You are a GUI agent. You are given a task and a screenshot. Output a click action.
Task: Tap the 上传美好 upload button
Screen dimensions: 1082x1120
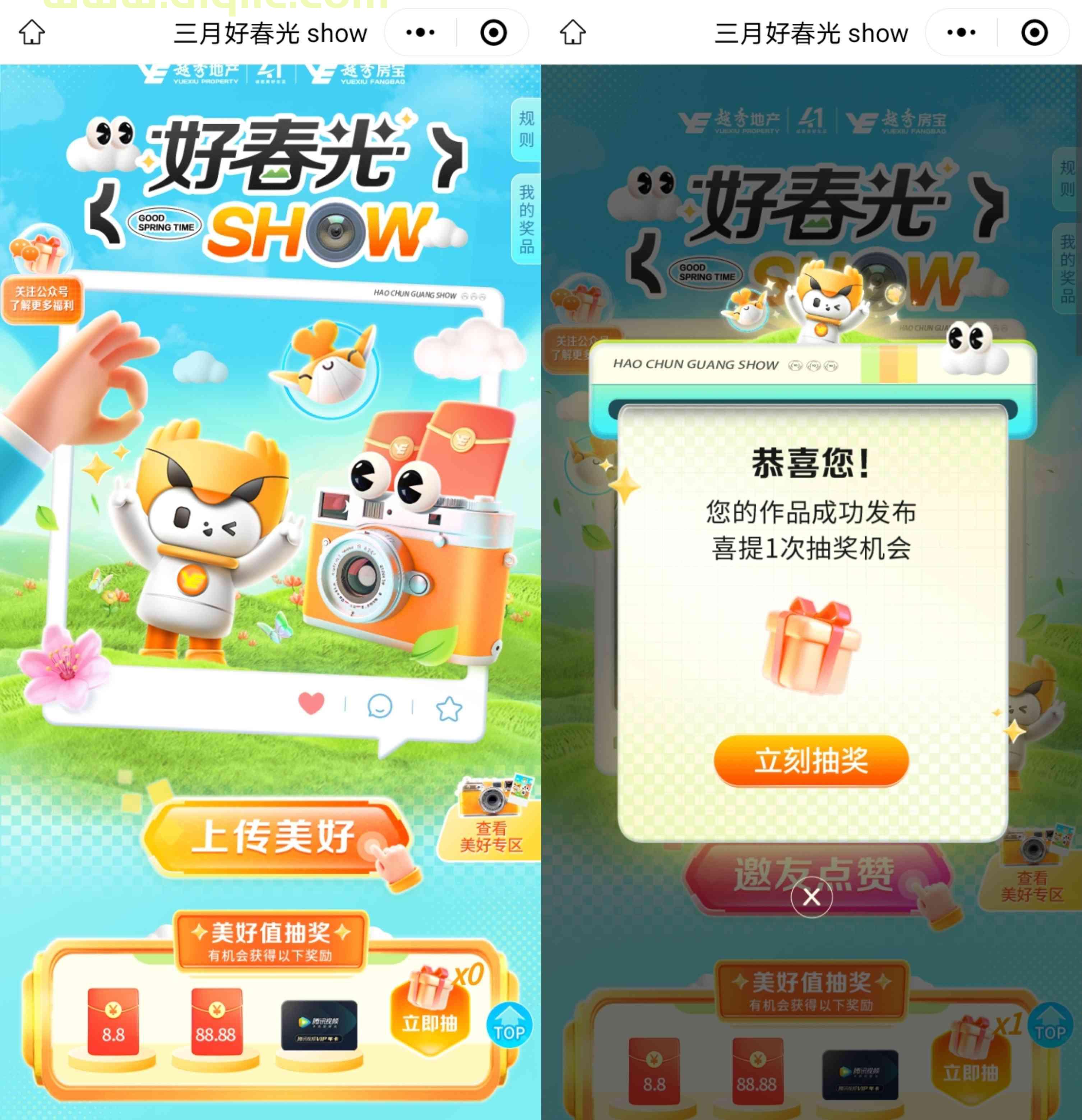click(273, 837)
